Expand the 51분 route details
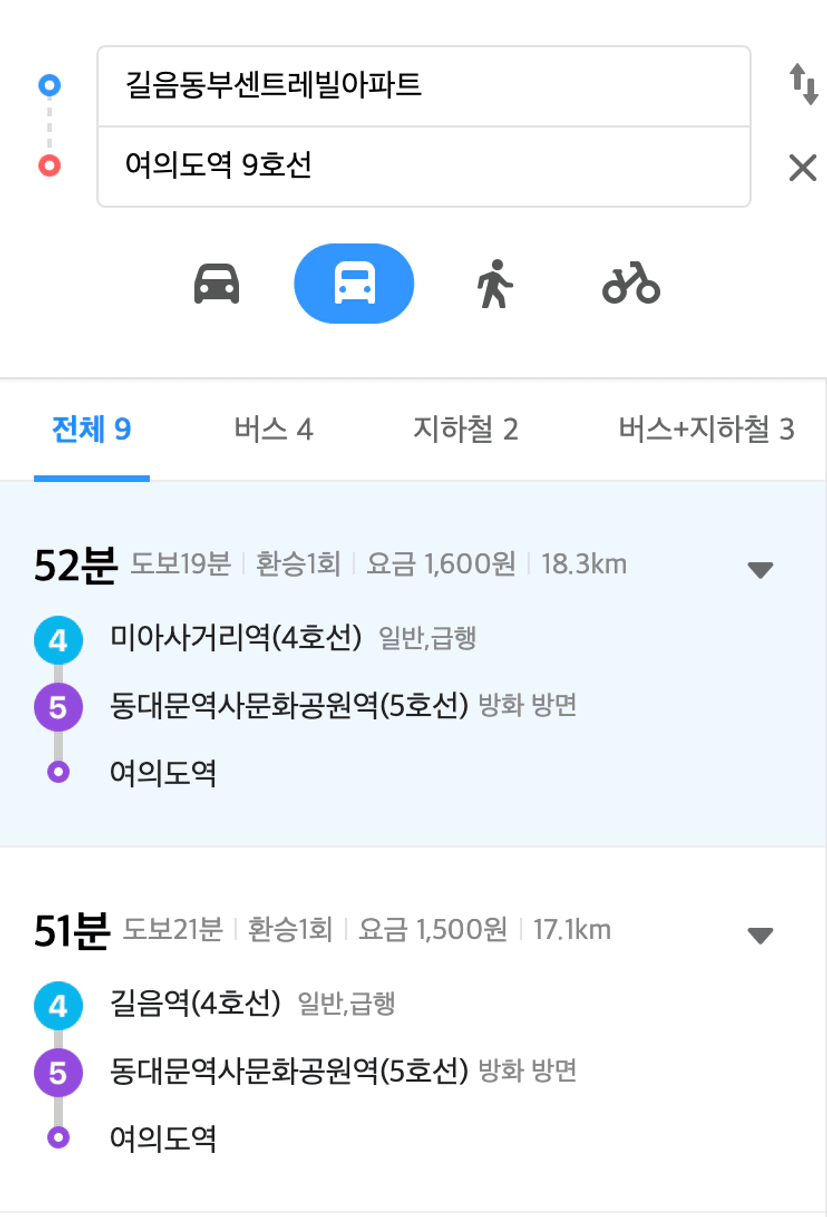This screenshot has width=827, height=1217. tap(760, 936)
